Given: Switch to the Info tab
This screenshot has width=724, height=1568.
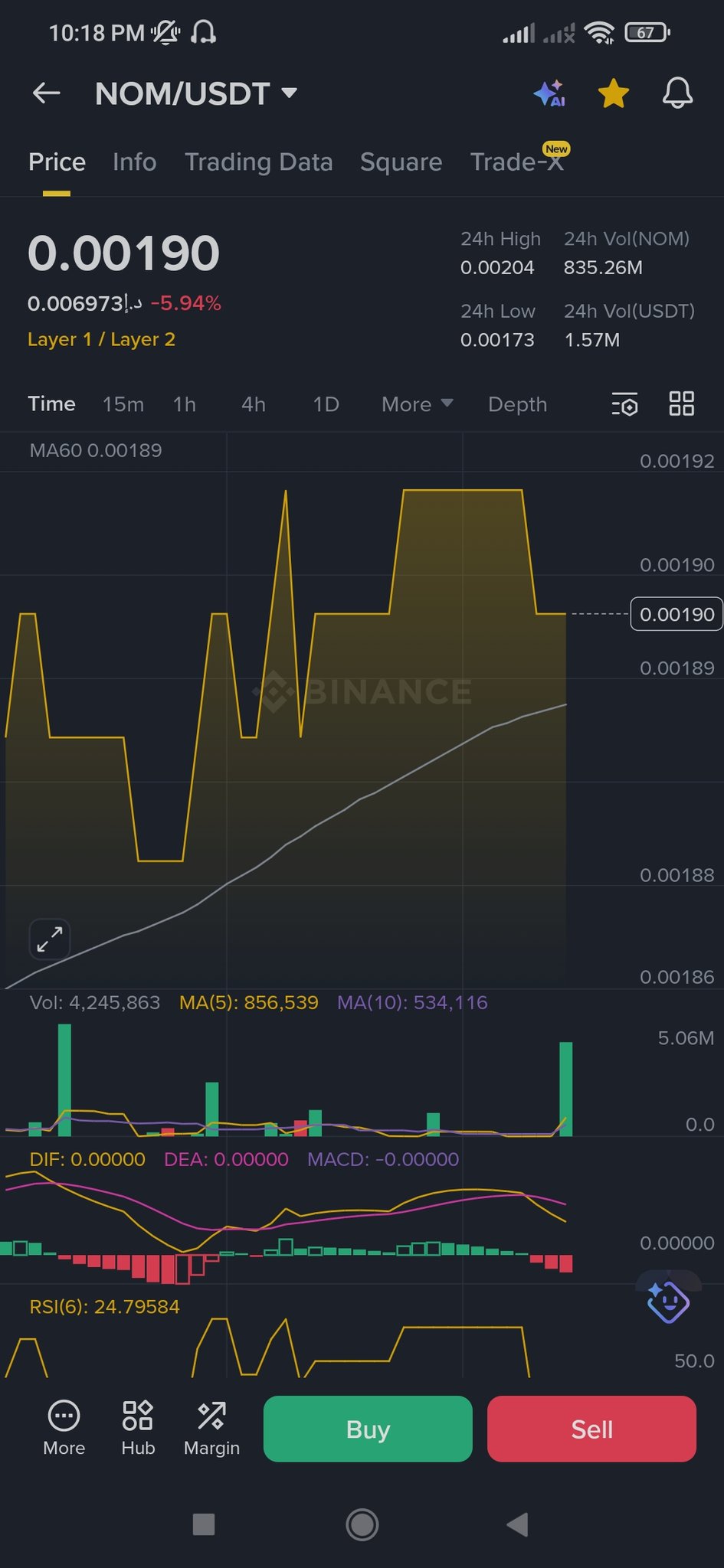Looking at the screenshot, I should pyautogui.click(x=134, y=162).
